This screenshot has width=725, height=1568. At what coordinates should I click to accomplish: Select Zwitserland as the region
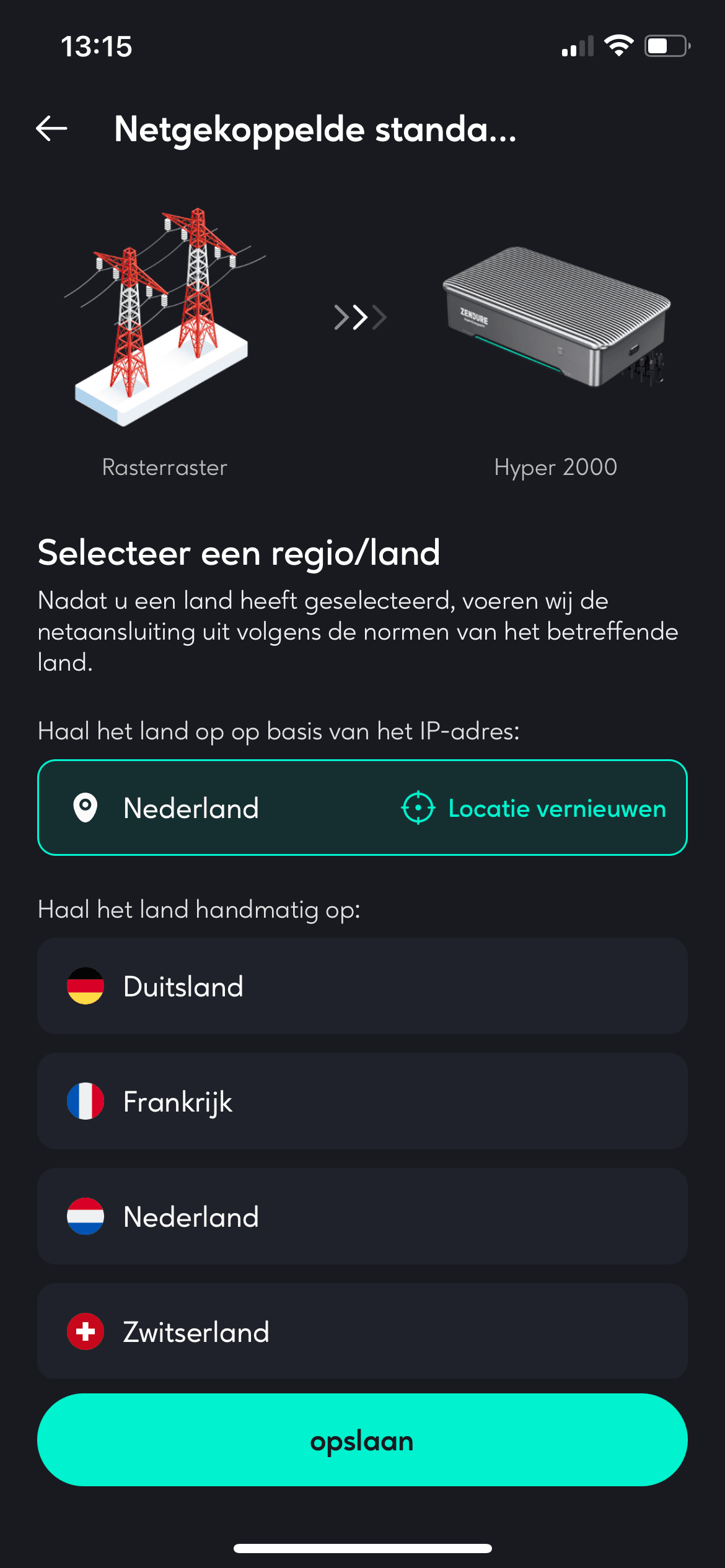coord(362,1331)
